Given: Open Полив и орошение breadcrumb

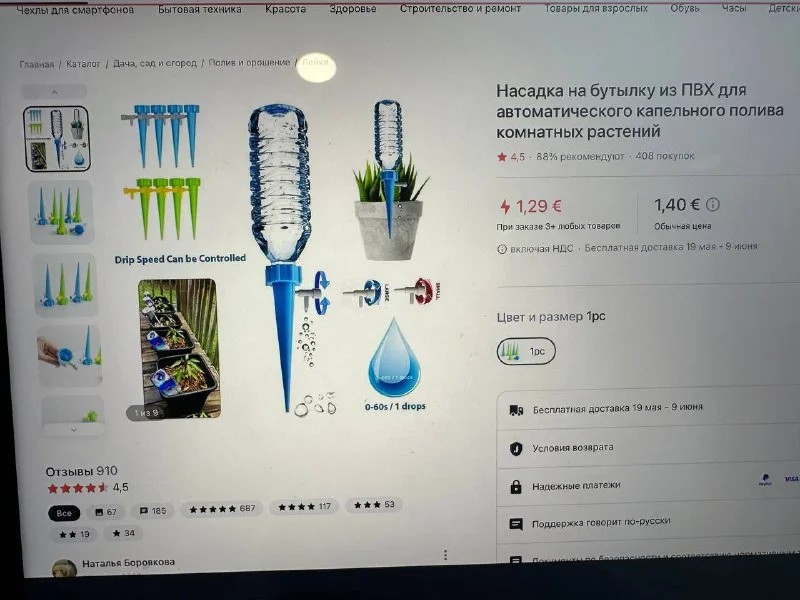Looking at the screenshot, I should (249, 63).
